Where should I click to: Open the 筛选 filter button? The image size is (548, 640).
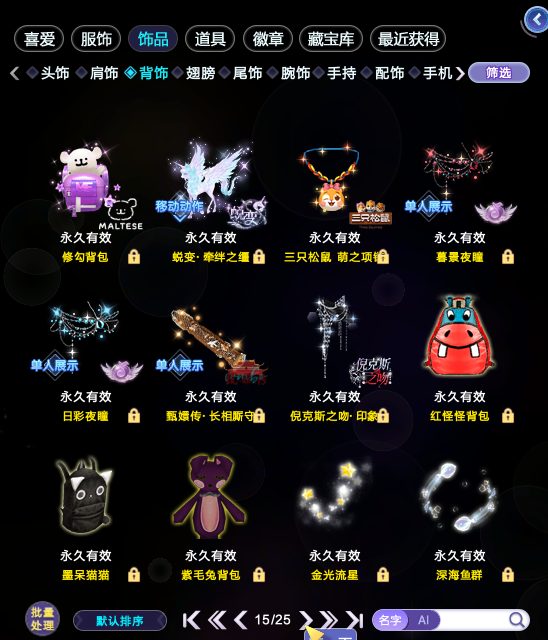coord(499,73)
